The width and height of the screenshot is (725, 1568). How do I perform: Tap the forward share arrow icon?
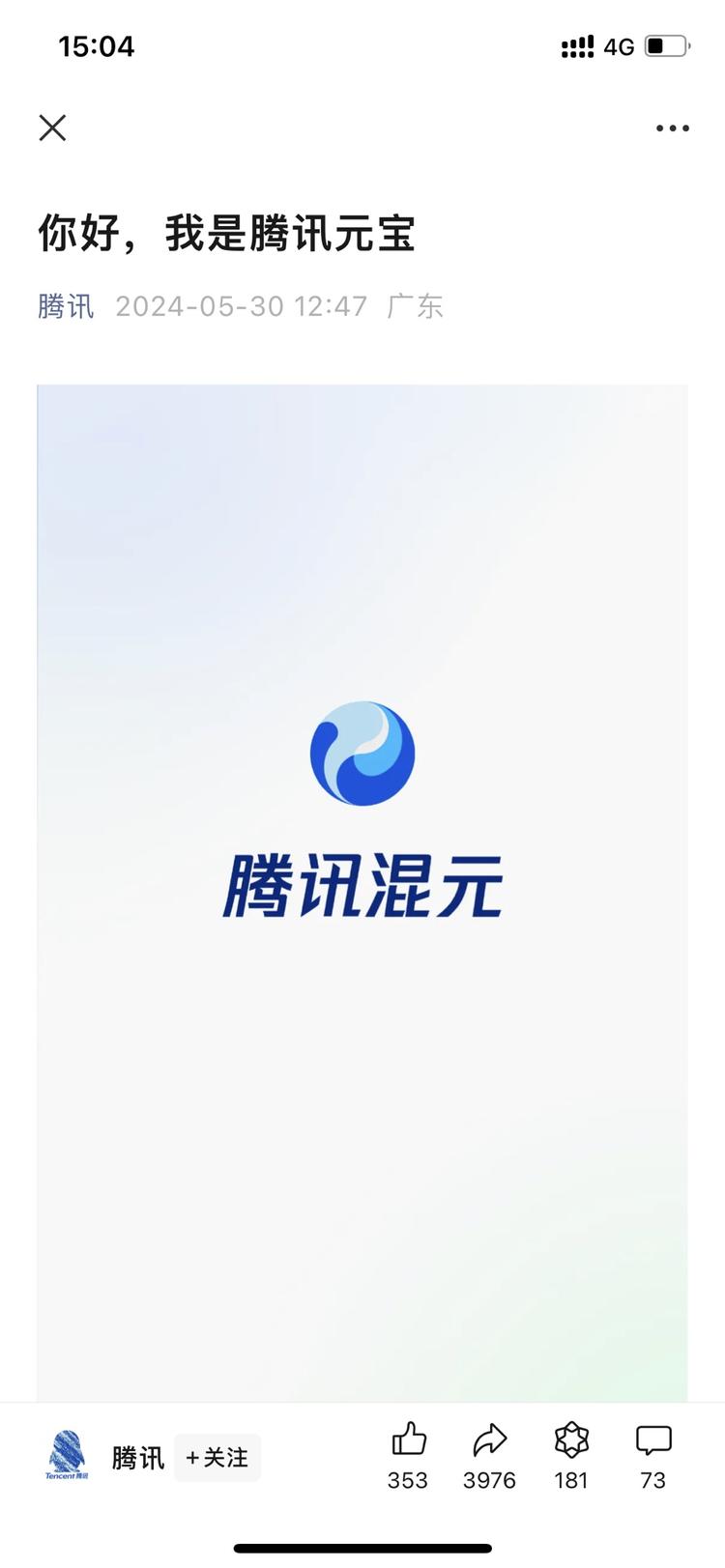click(489, 1440)
